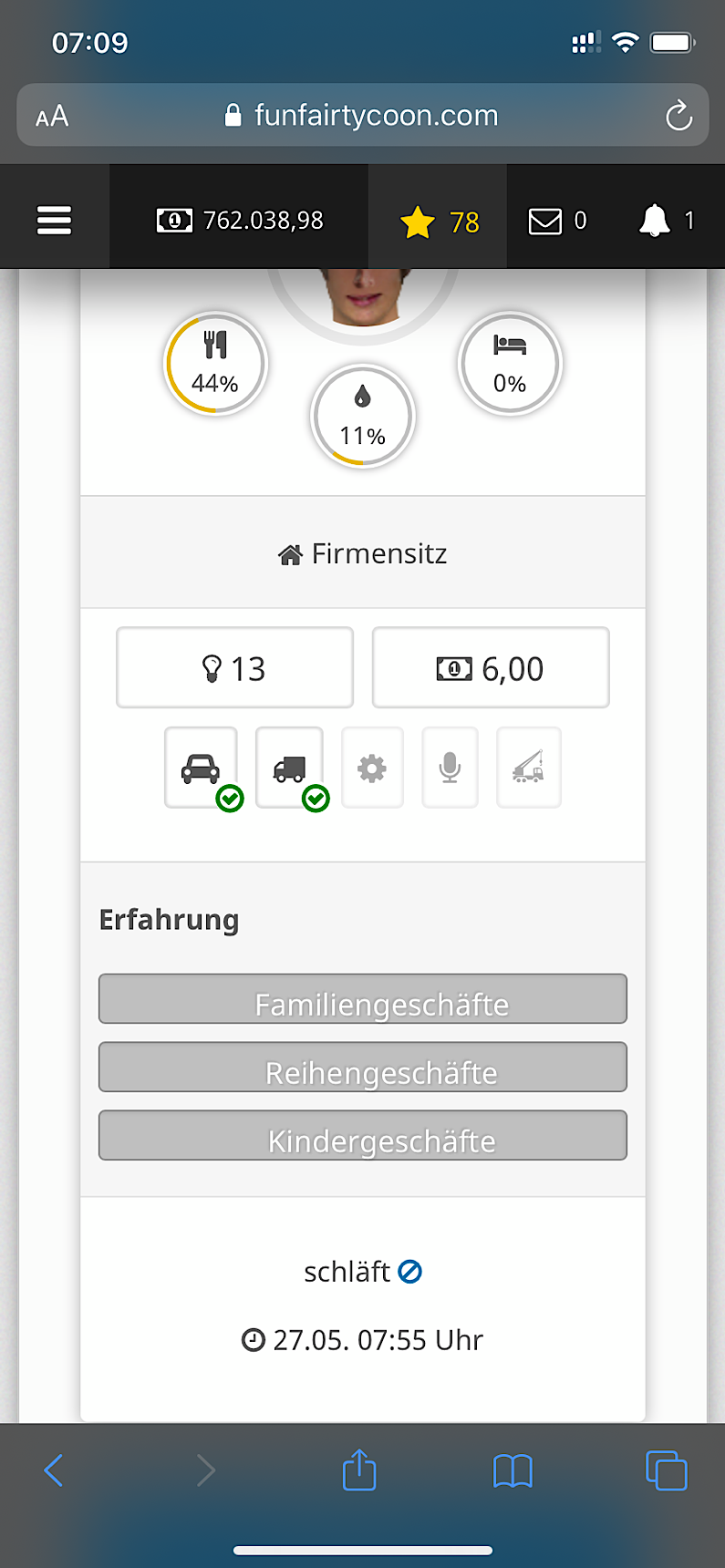Reload the page in Safari
Image resolution: width=725 pixels, height=1568 pixels.
pos(678,116)
